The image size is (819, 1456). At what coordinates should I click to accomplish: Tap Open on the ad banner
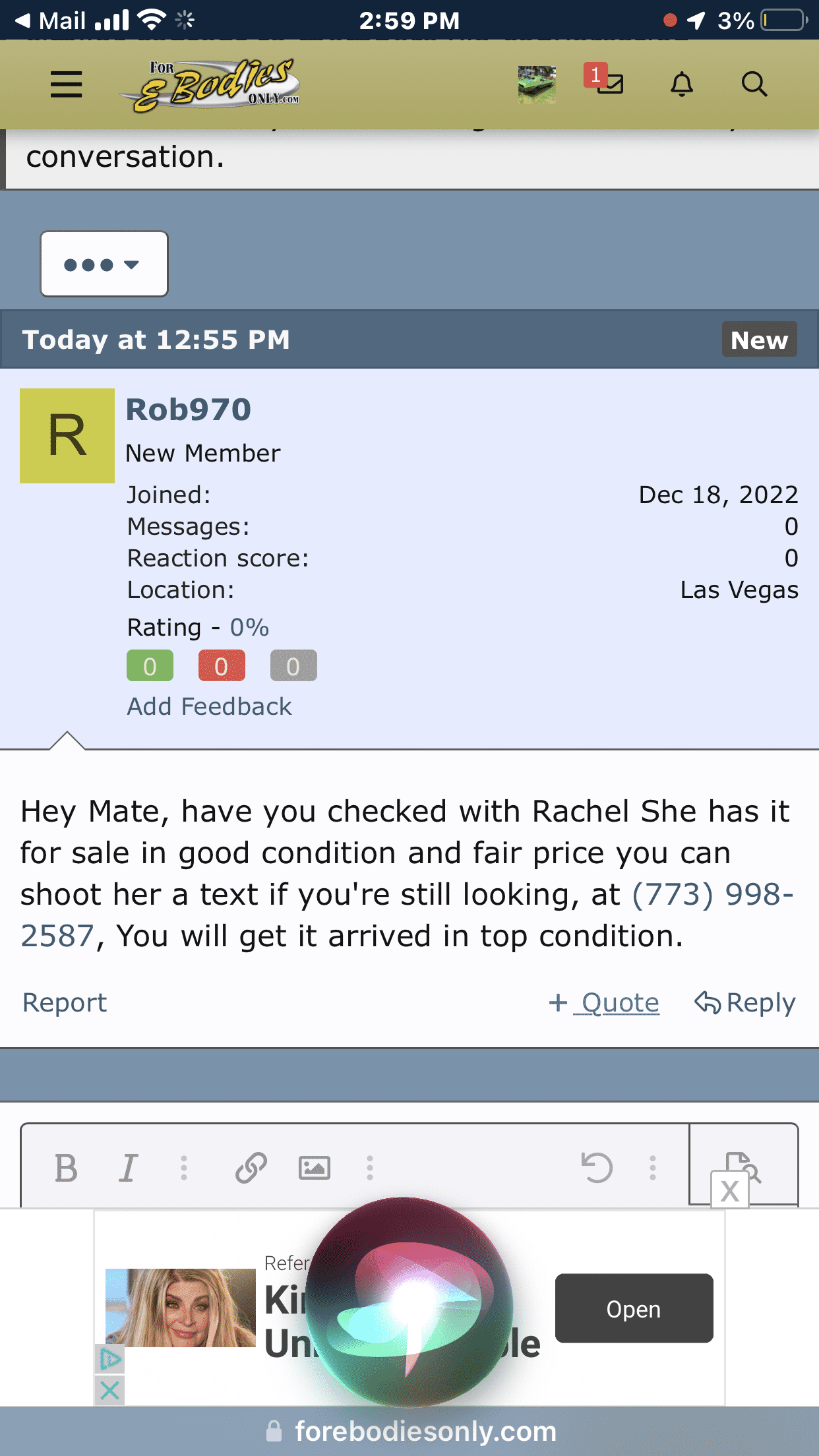(634, 1308)
